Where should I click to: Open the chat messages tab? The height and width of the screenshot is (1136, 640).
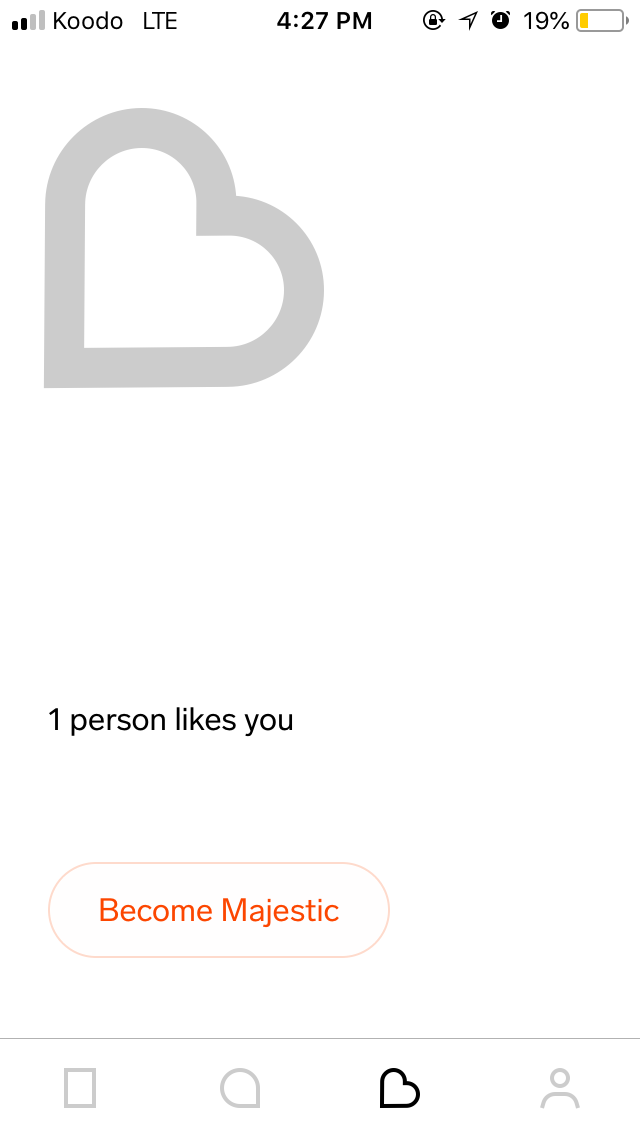(x=240, y=1088)
